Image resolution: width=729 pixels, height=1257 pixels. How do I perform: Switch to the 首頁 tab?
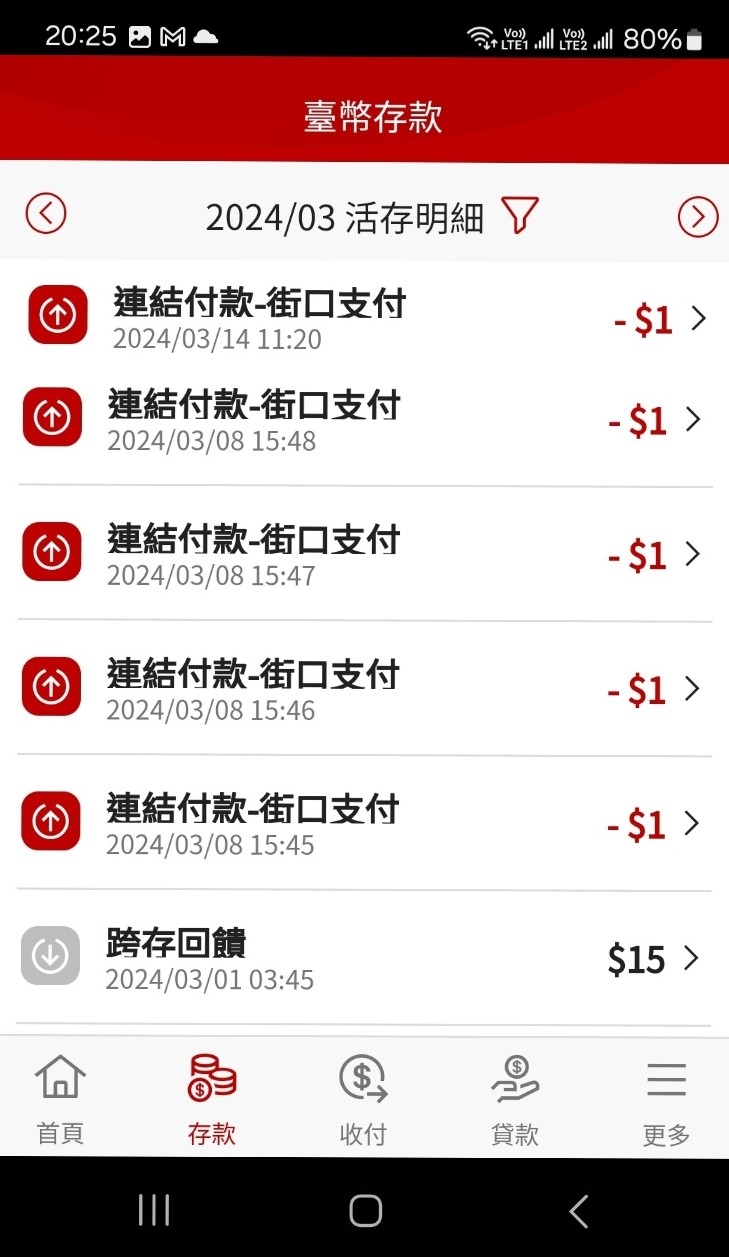[x=60, y=1099]
